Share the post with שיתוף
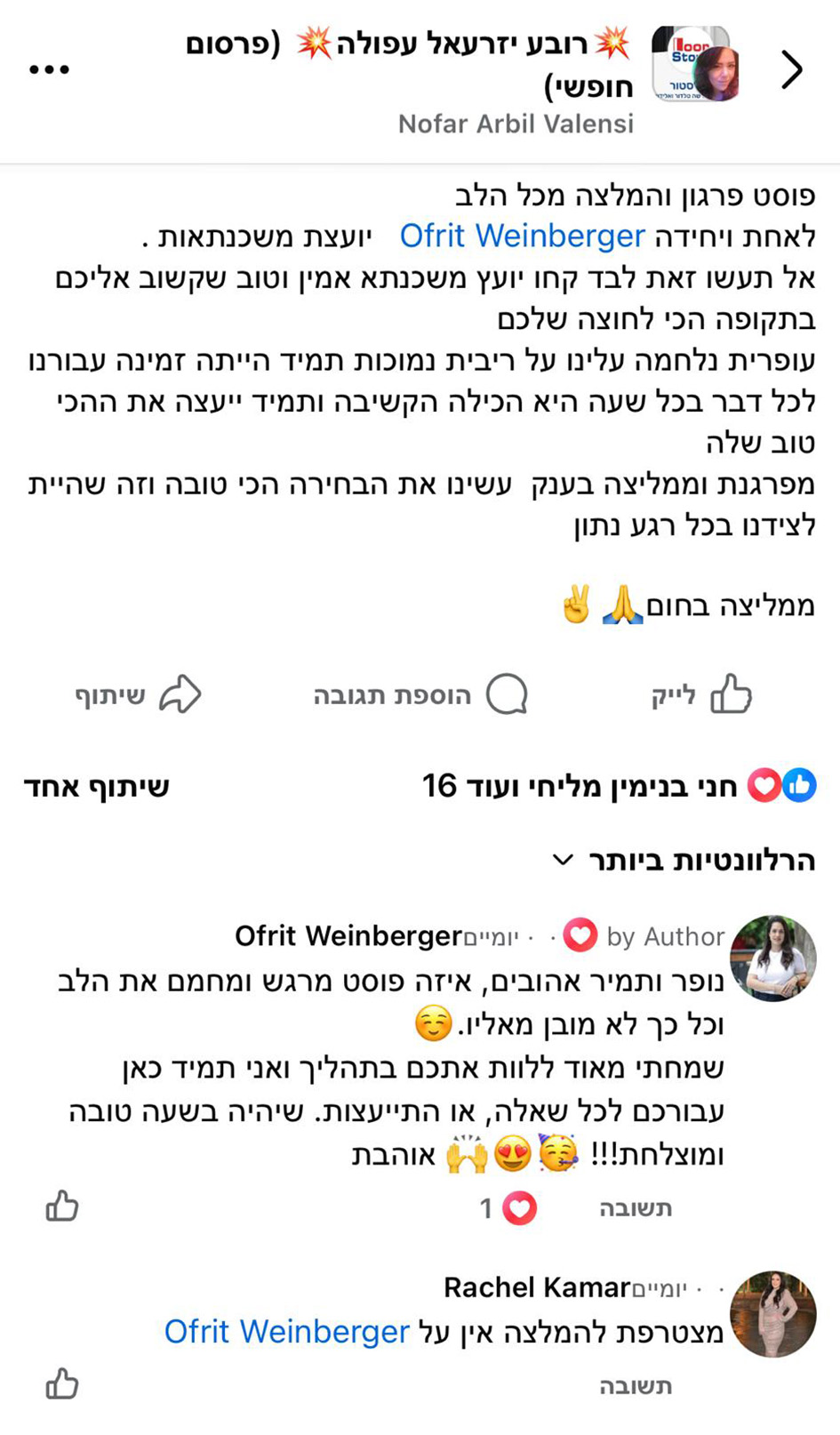 [x=138, y=695]
